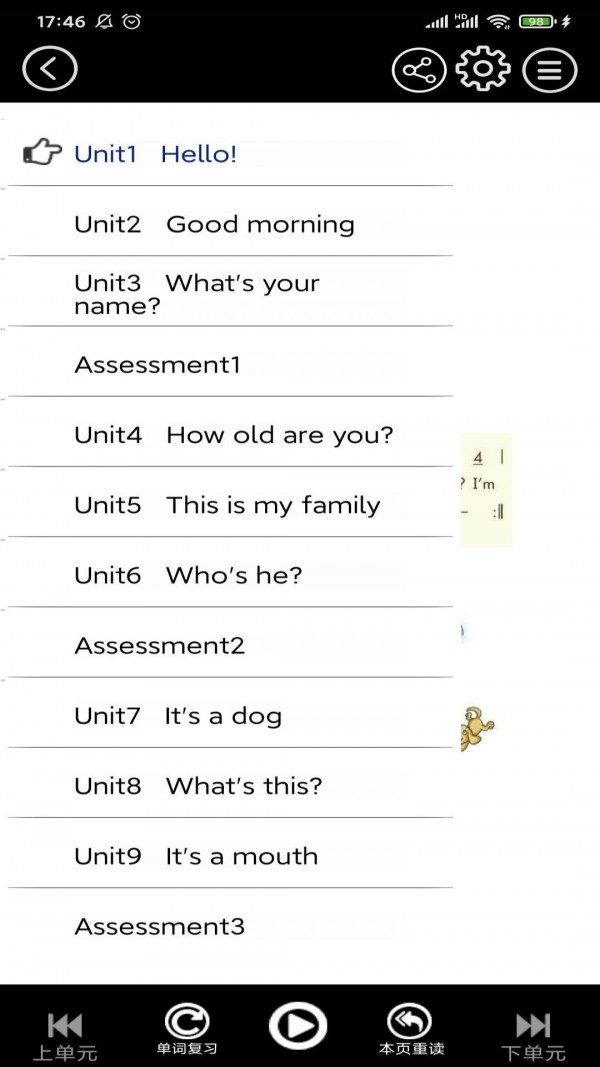The image size is (600, 1067).
Task: Toggle the unit list menu icon
Action: [x=549, y=70]
